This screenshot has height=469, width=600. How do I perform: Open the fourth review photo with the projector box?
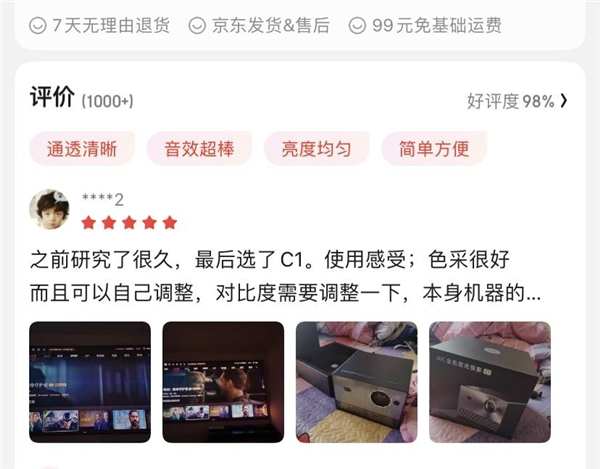click(489, 381)
